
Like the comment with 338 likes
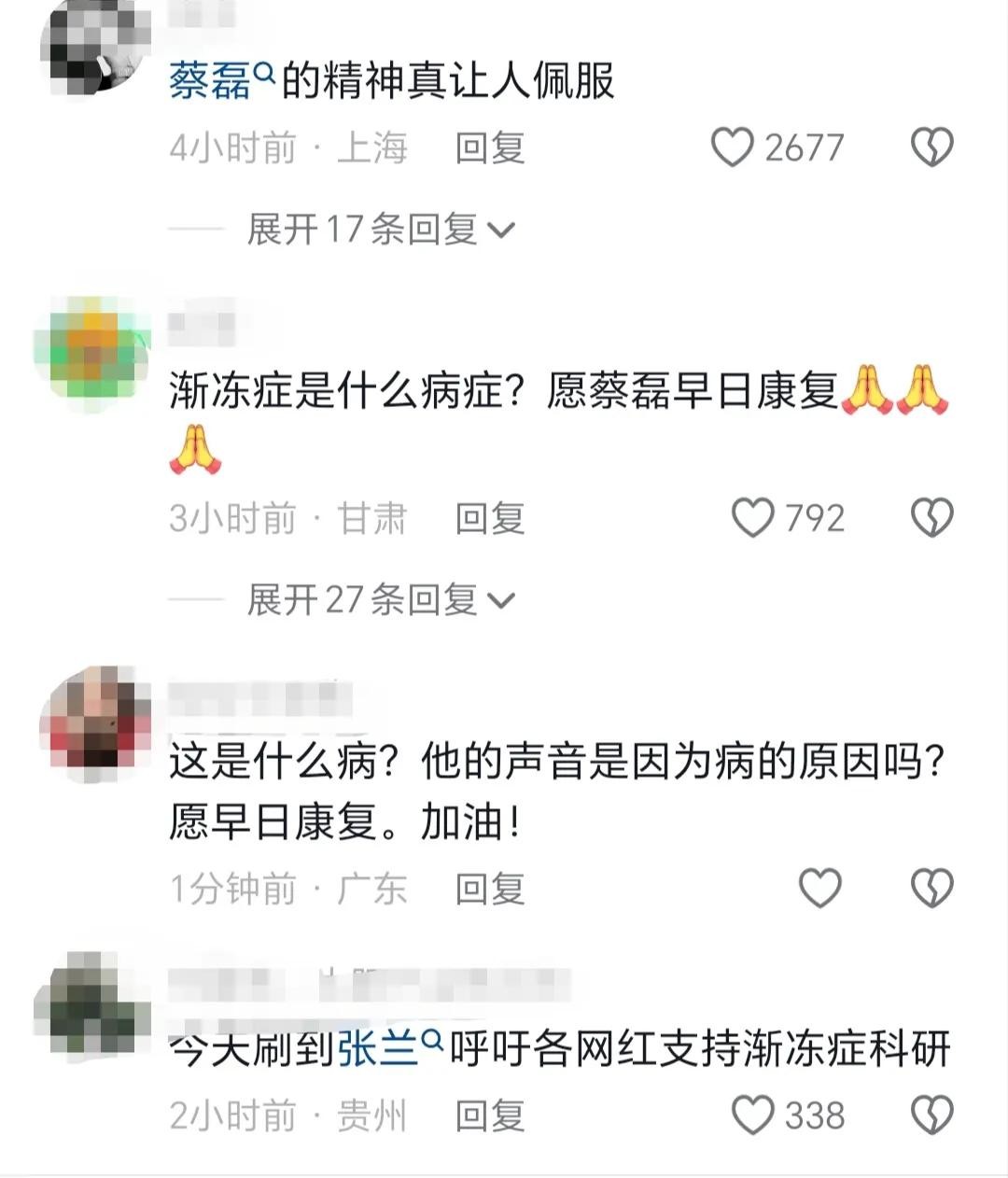point(752,1115)
